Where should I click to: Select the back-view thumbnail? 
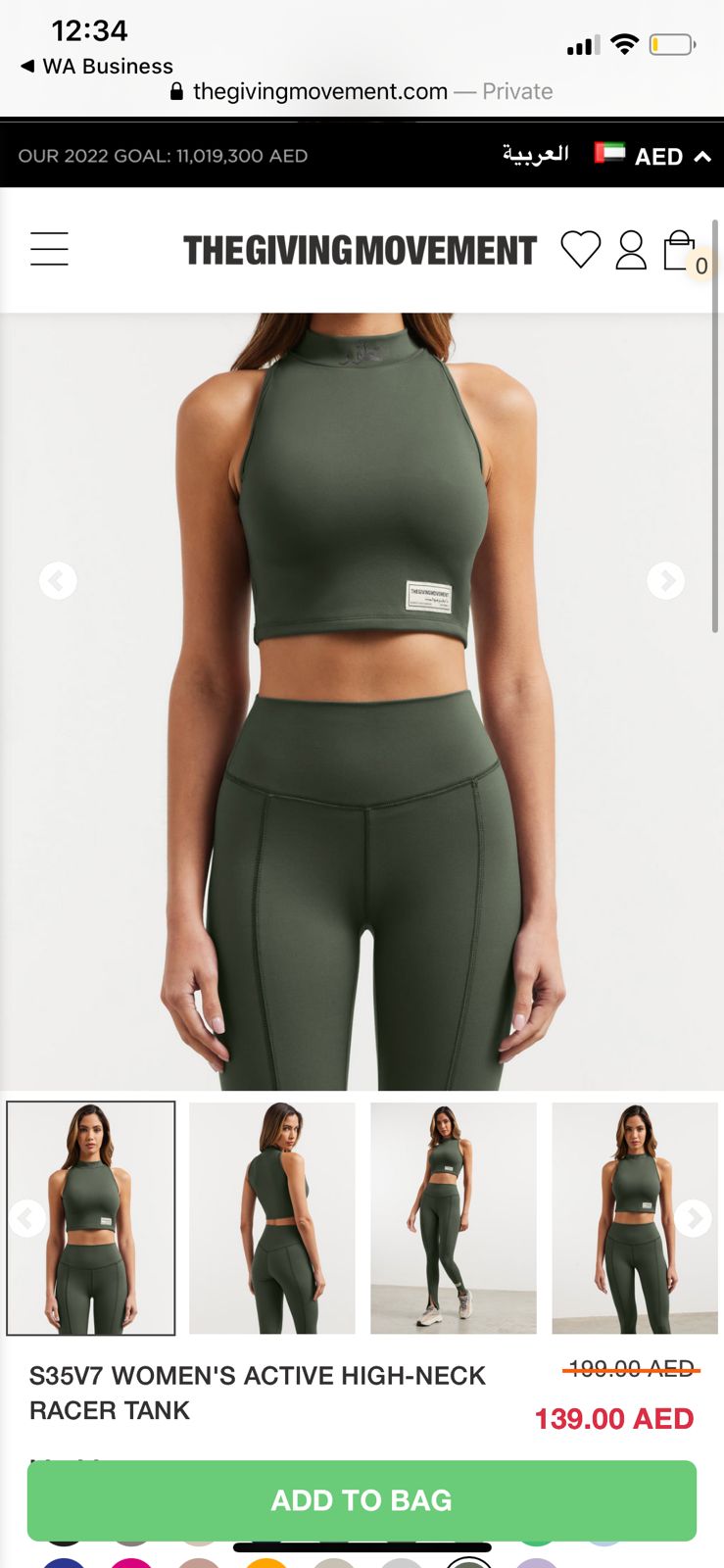point(272,1218)
